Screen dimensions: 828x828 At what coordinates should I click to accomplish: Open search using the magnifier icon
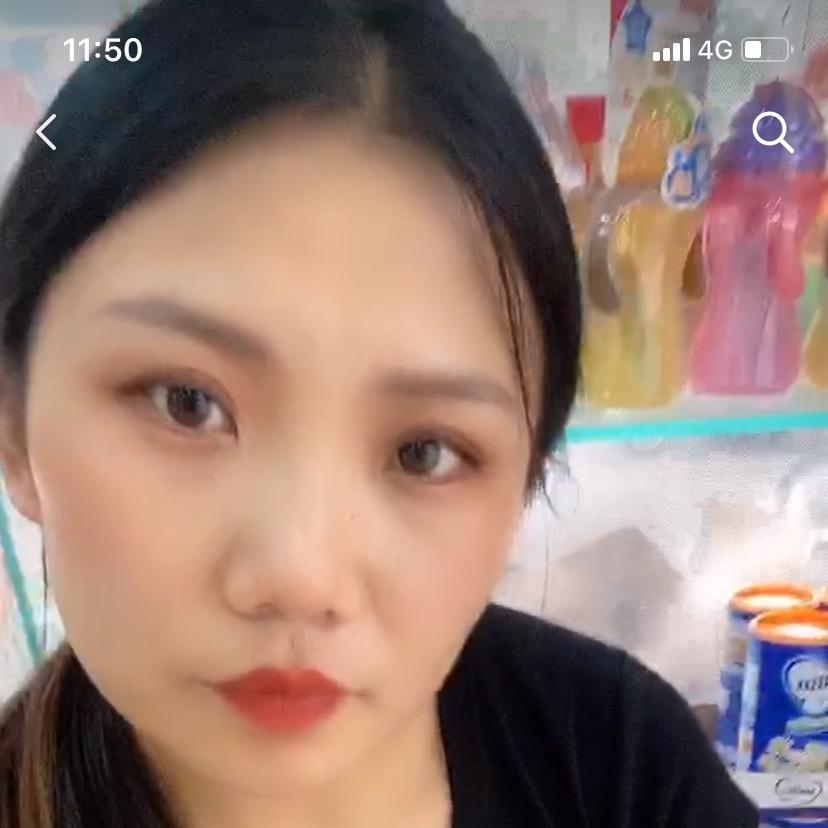point(773,132)
